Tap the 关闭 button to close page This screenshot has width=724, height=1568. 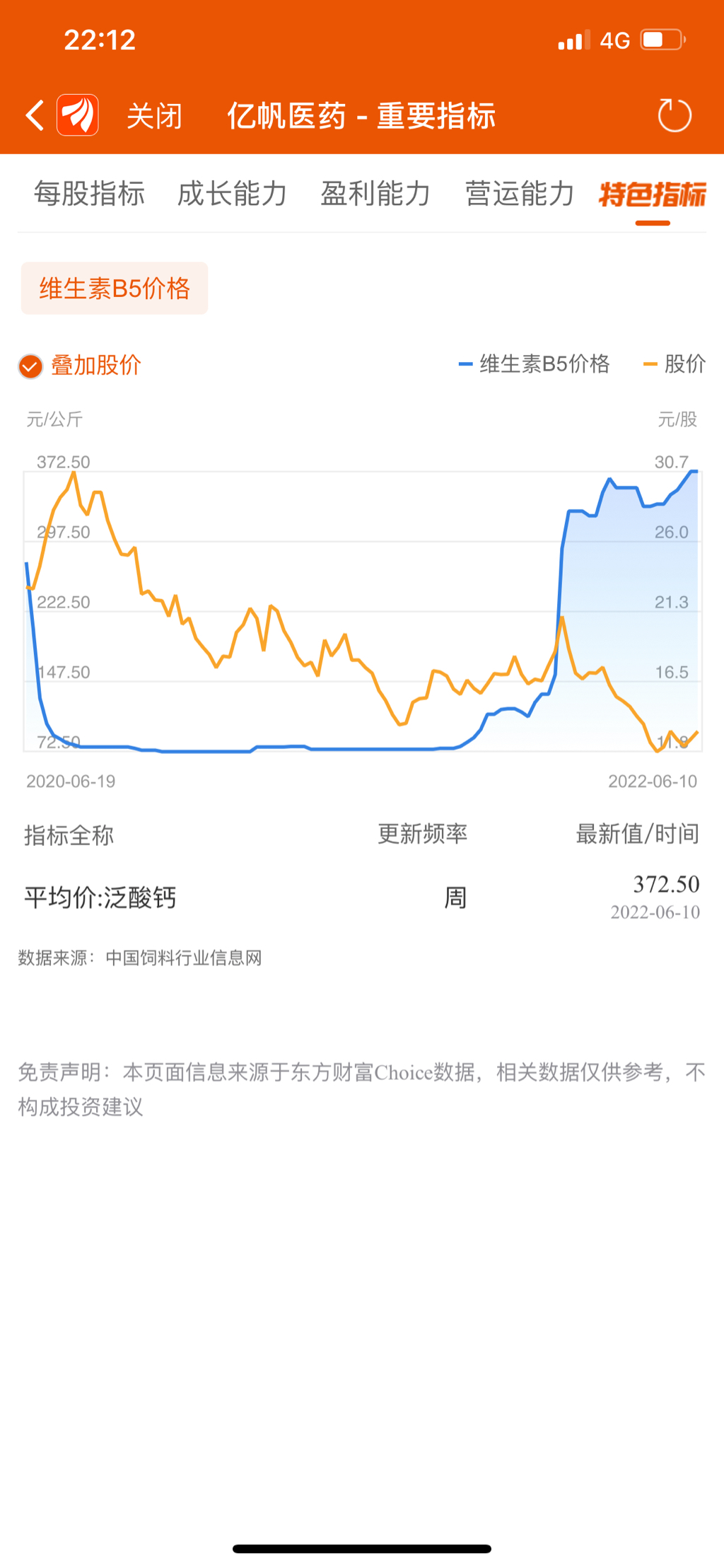(154, 116)
